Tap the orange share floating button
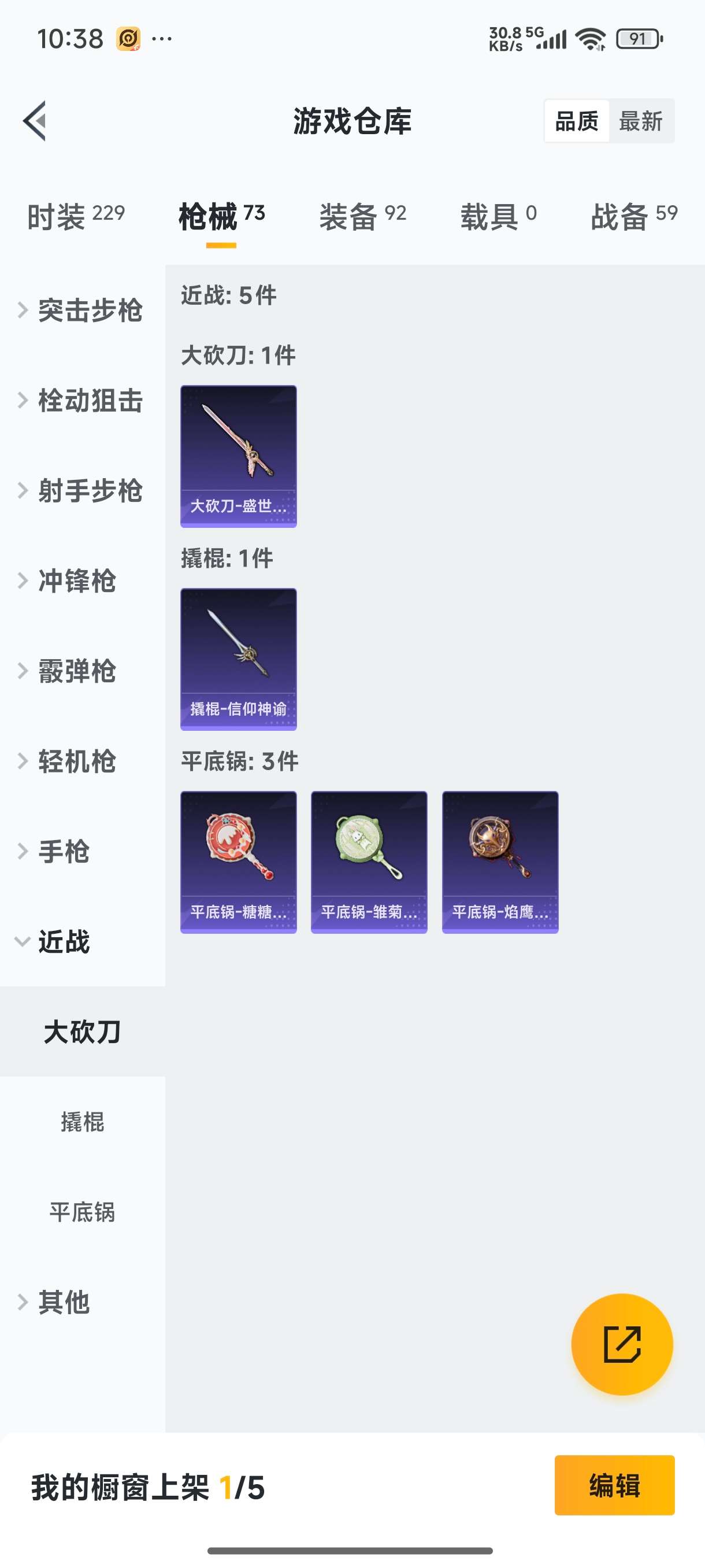The height and width of the screenshot is (1568, 705). [622, 1344]
